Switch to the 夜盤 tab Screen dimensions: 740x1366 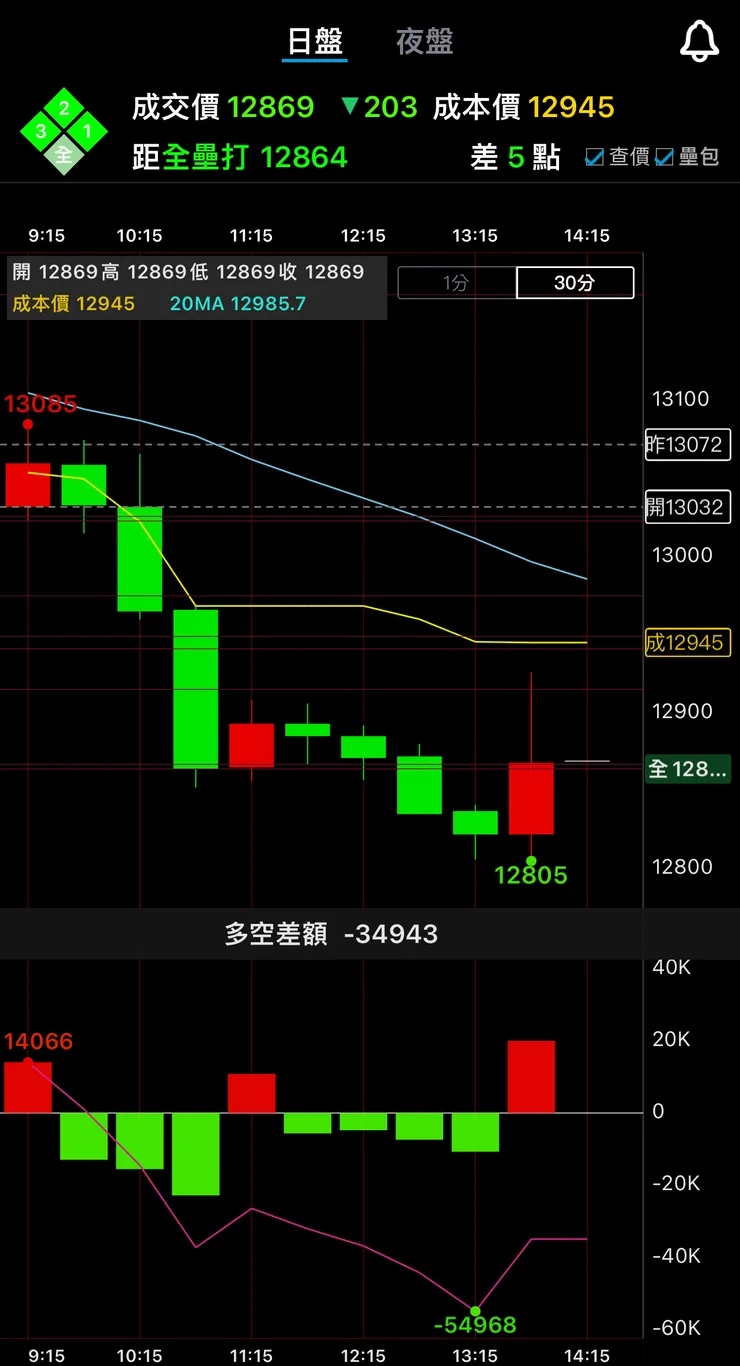(424, 42)
